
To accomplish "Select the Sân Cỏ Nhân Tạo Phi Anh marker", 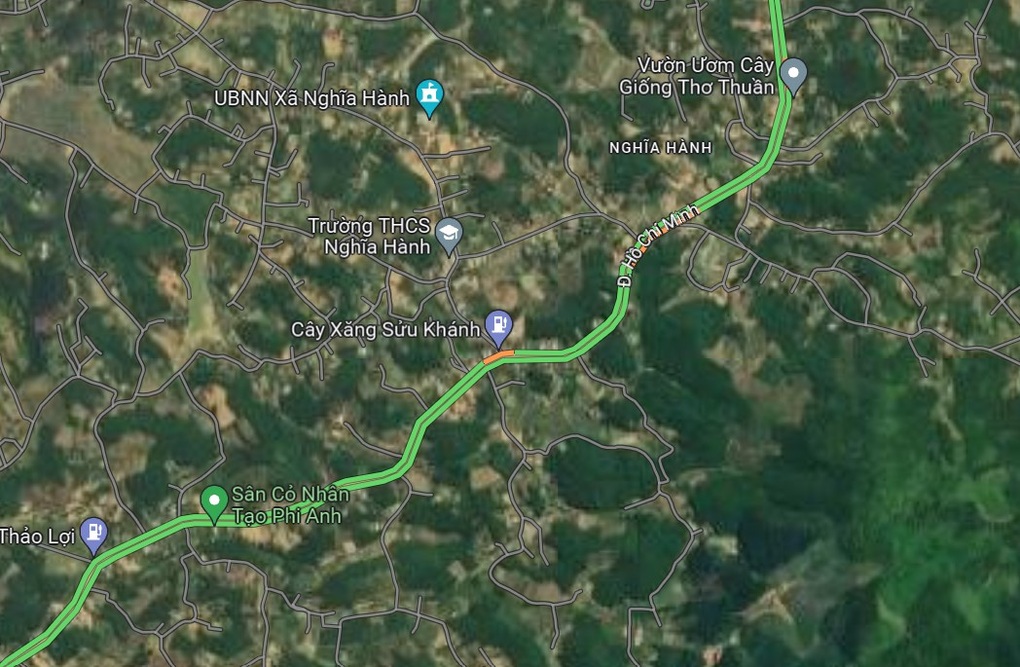I will click(x=213, y=501).
